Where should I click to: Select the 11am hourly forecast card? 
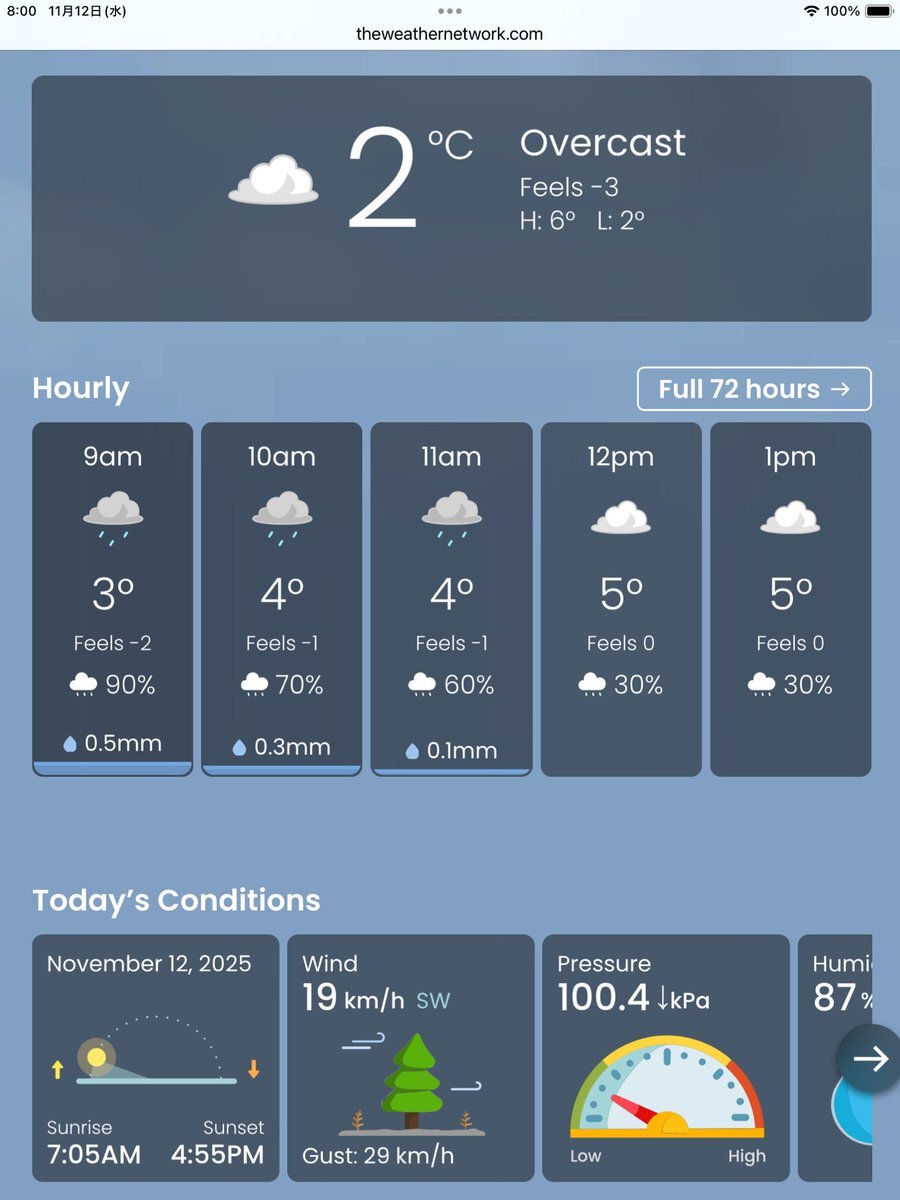point(451,598)
